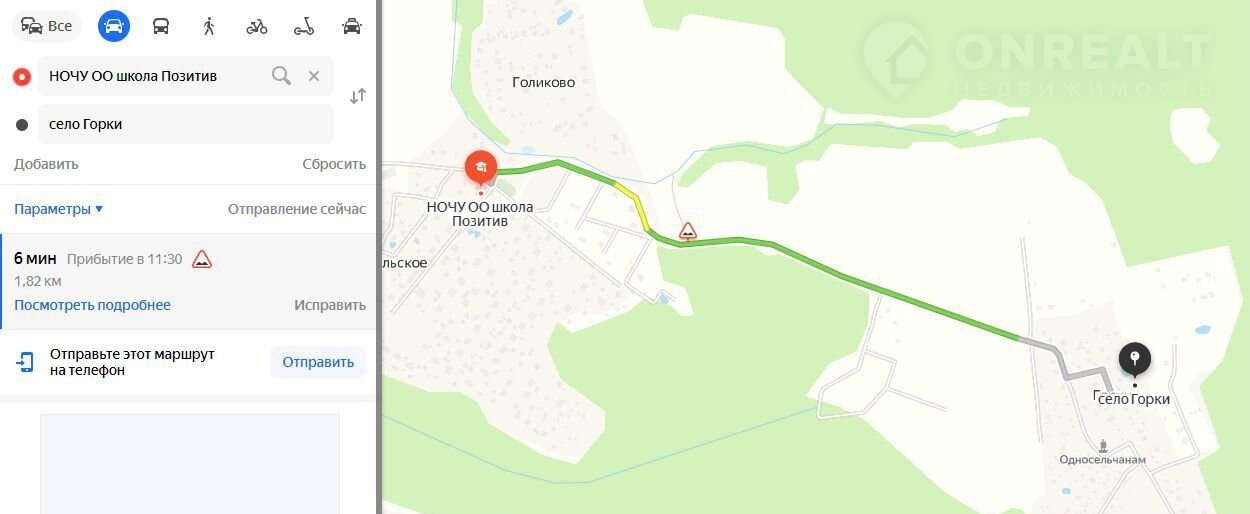Change departure time via Отправление сейчас

coord(297,209)
